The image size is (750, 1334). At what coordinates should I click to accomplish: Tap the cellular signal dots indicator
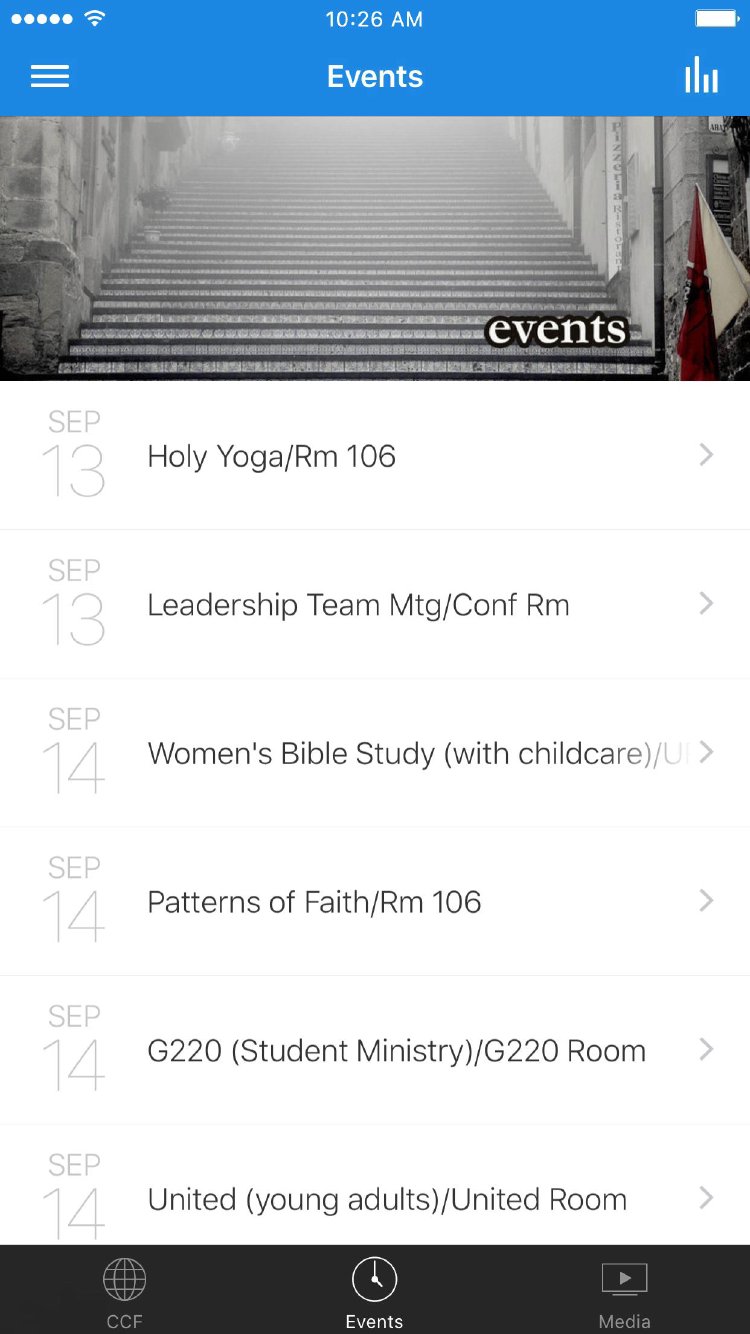click(x=38, y=17)
